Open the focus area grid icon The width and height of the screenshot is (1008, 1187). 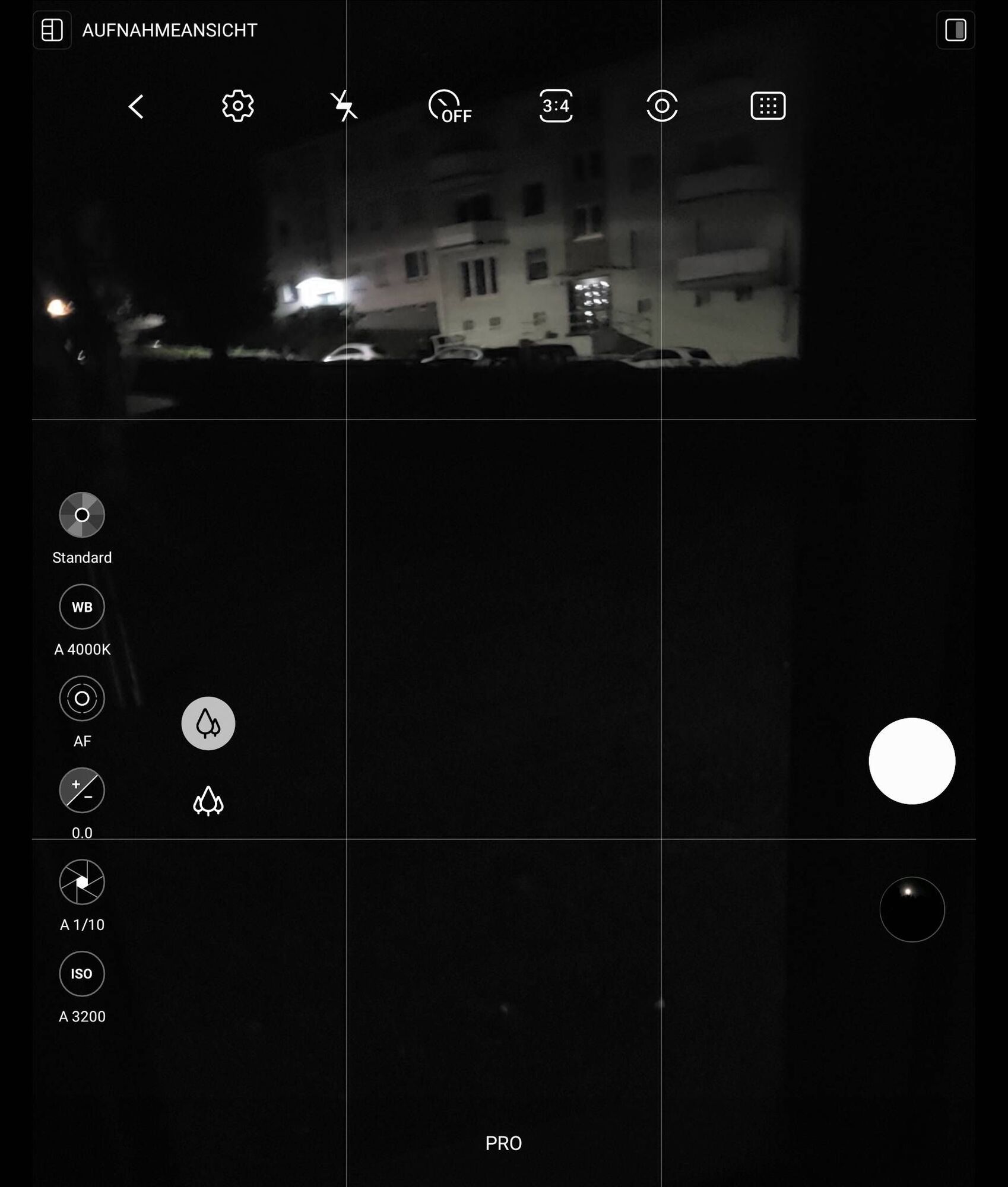[768, 106]
